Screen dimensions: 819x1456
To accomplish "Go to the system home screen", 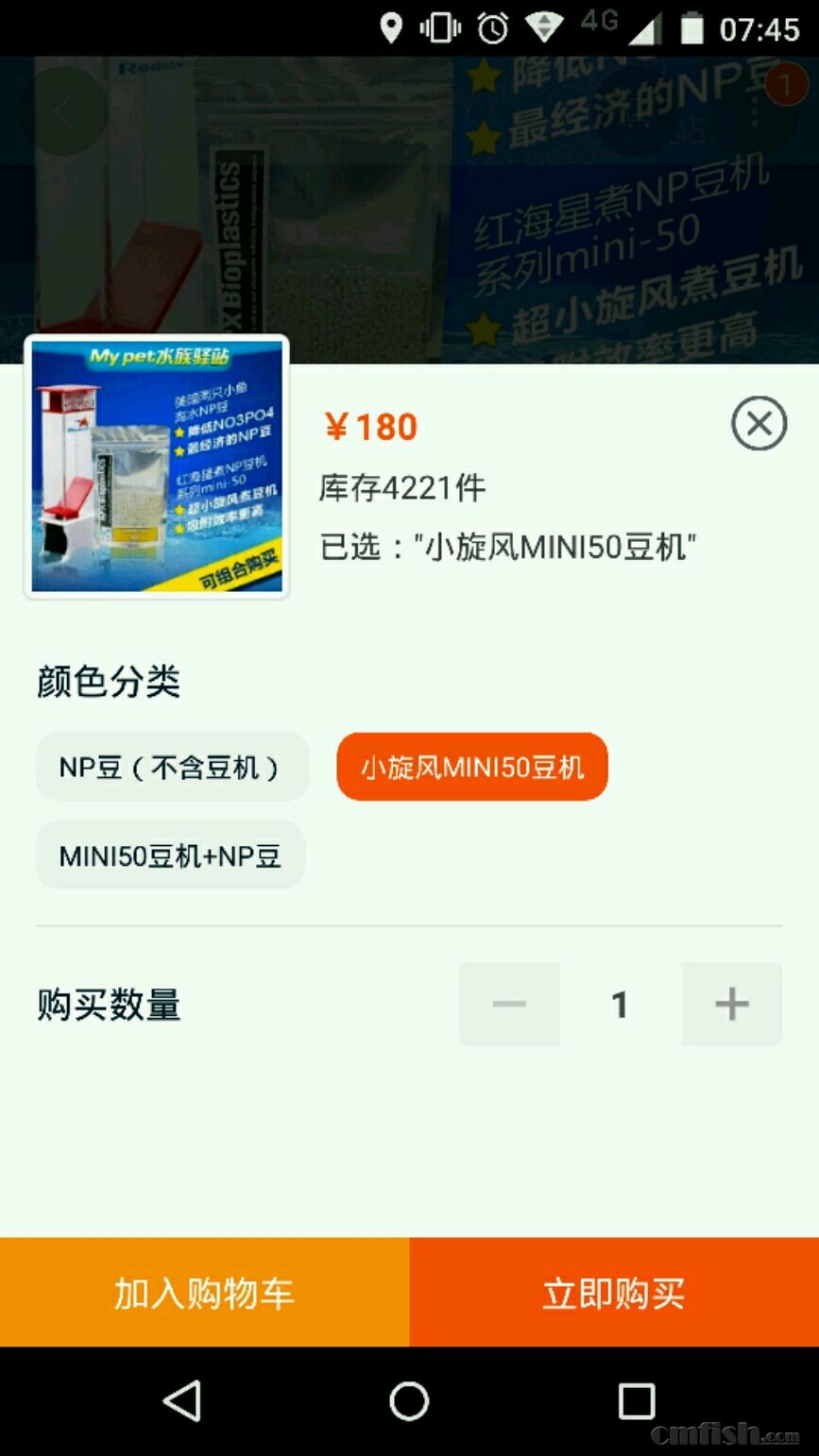I will (409, 1401).
